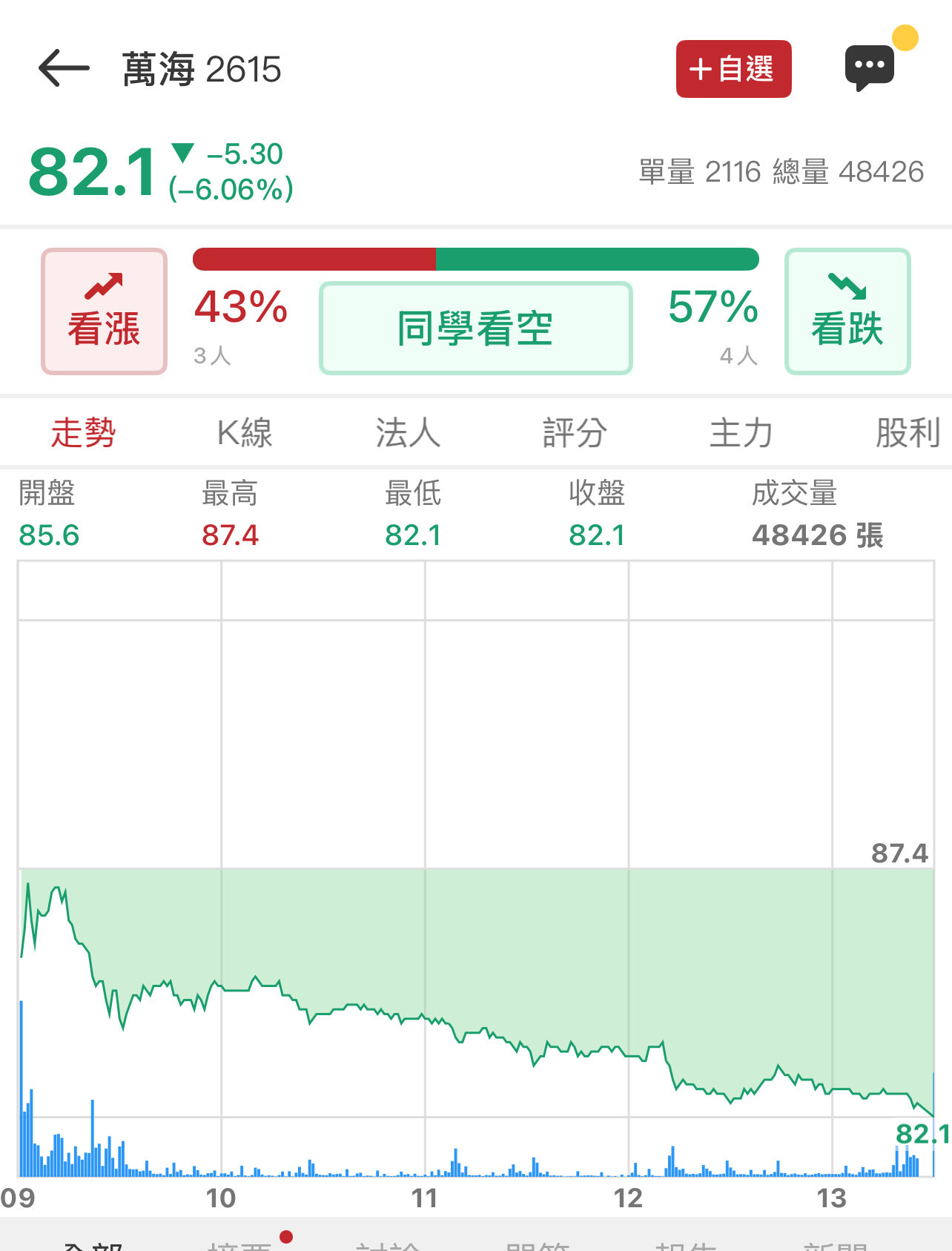Screen dimensions: 952x1251
Task: View the 評分 tab
Action: 575,433
